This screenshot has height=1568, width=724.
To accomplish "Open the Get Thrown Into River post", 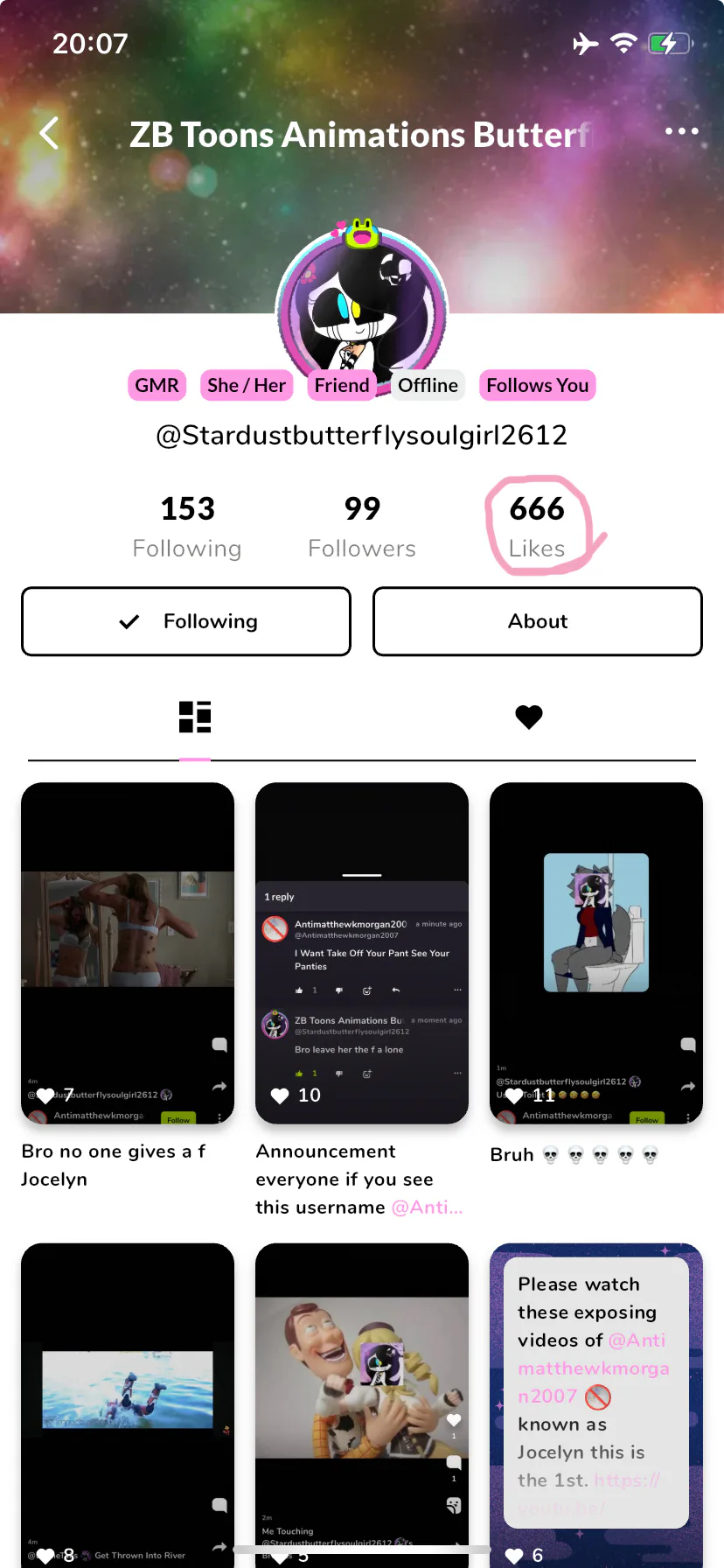I will click(128, 1400).
